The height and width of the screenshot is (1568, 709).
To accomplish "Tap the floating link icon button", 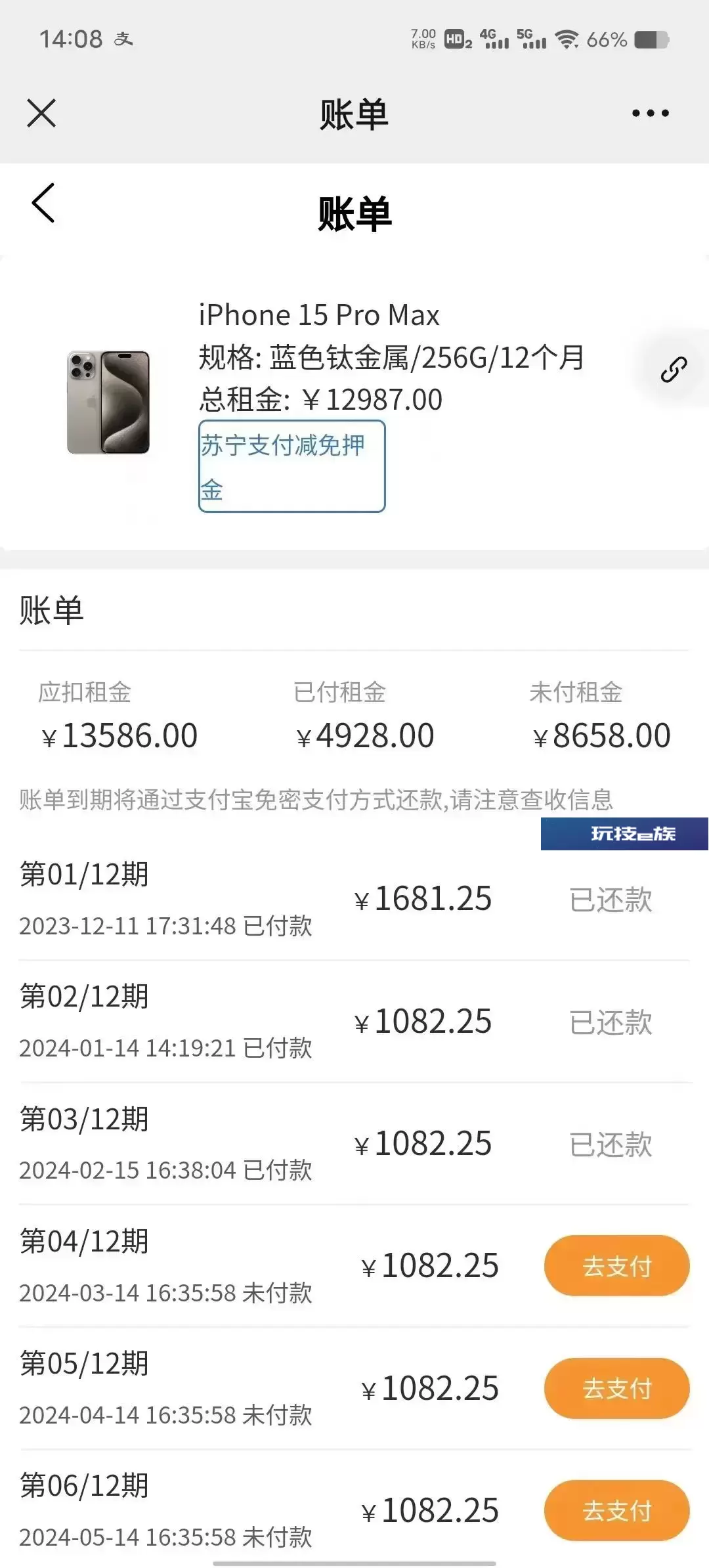I will 673,370.
